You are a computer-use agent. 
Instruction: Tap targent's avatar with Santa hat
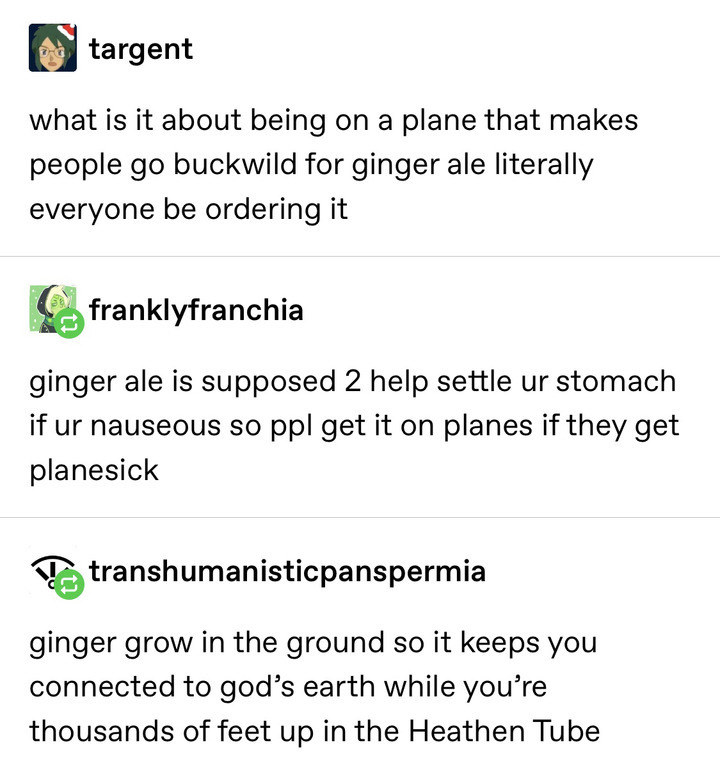pyautogui.click(x=52, y=46)
